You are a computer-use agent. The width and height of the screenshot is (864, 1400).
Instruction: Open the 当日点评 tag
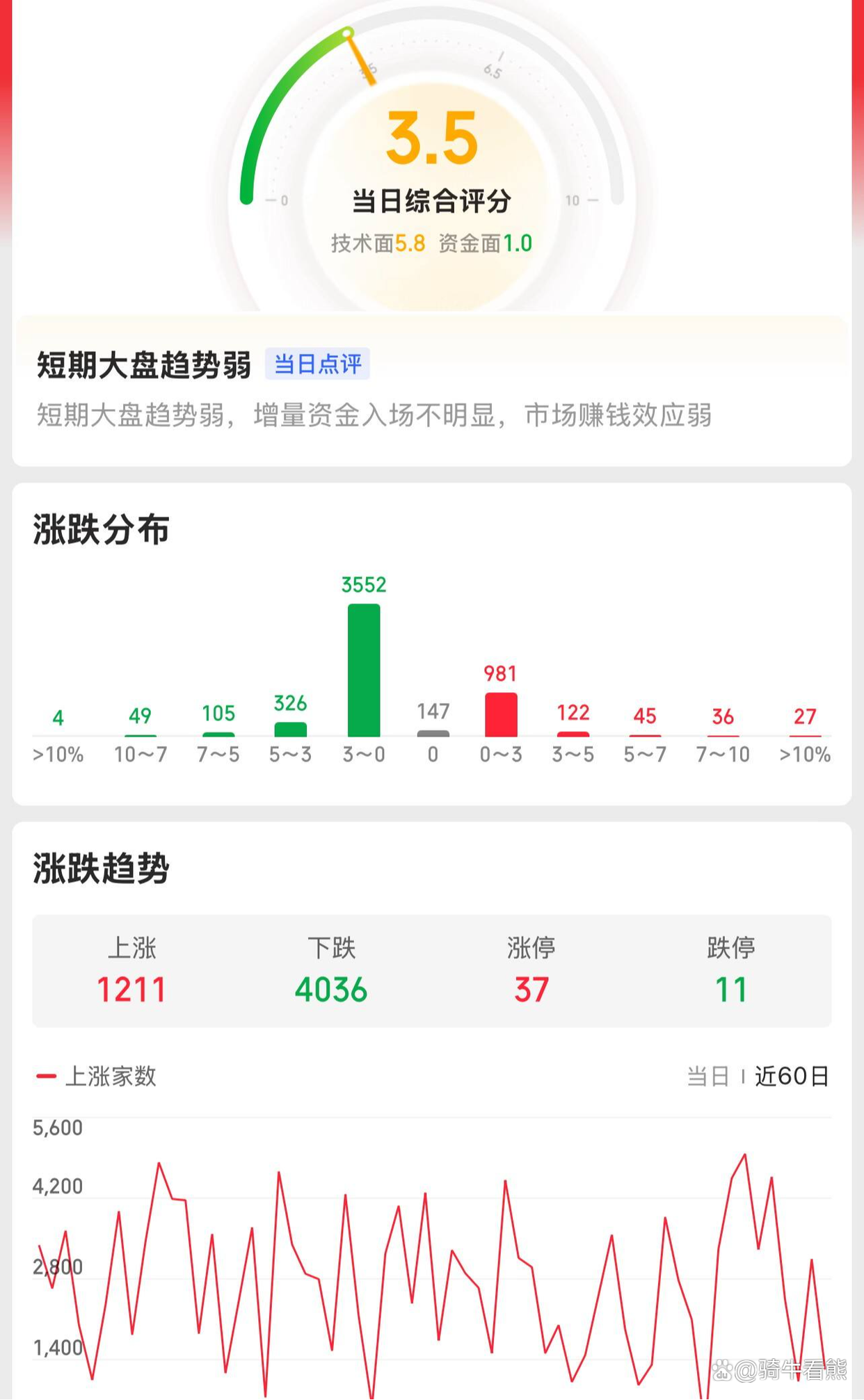pos(317,364)
